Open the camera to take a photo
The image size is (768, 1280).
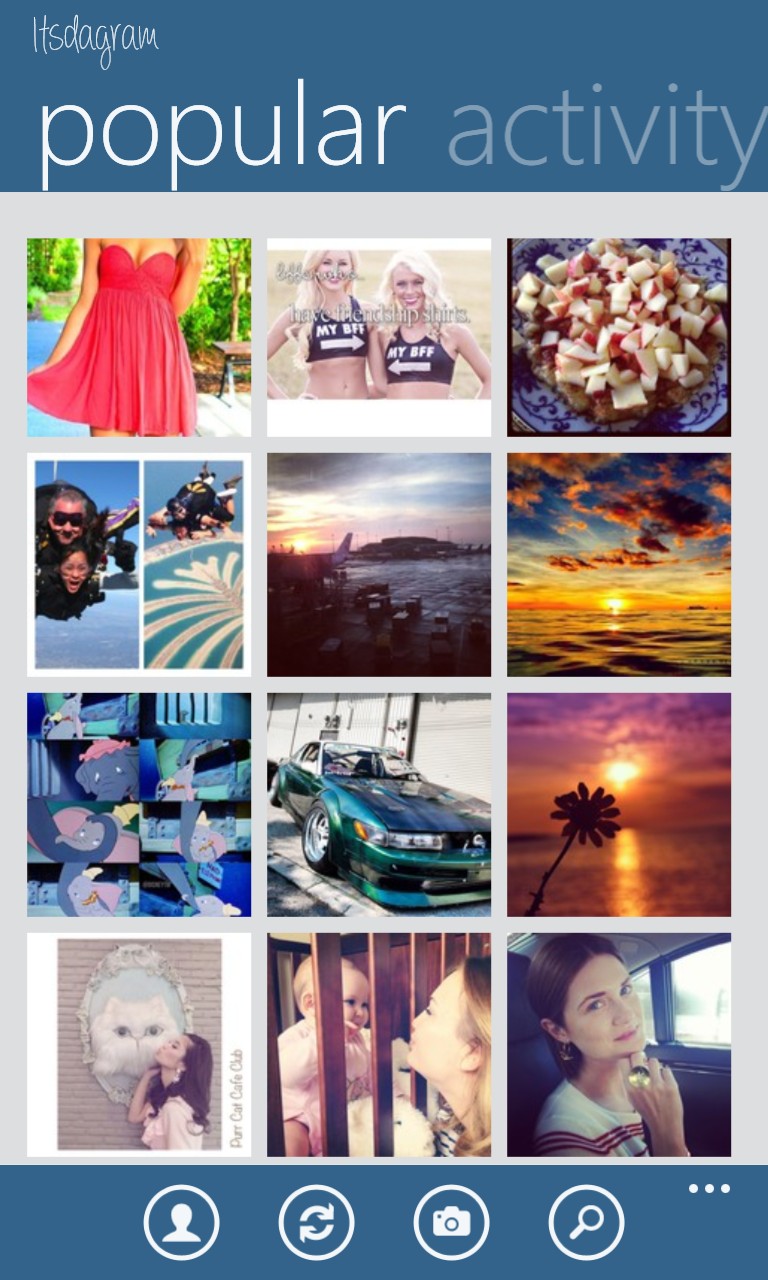tap(451, 1222)
